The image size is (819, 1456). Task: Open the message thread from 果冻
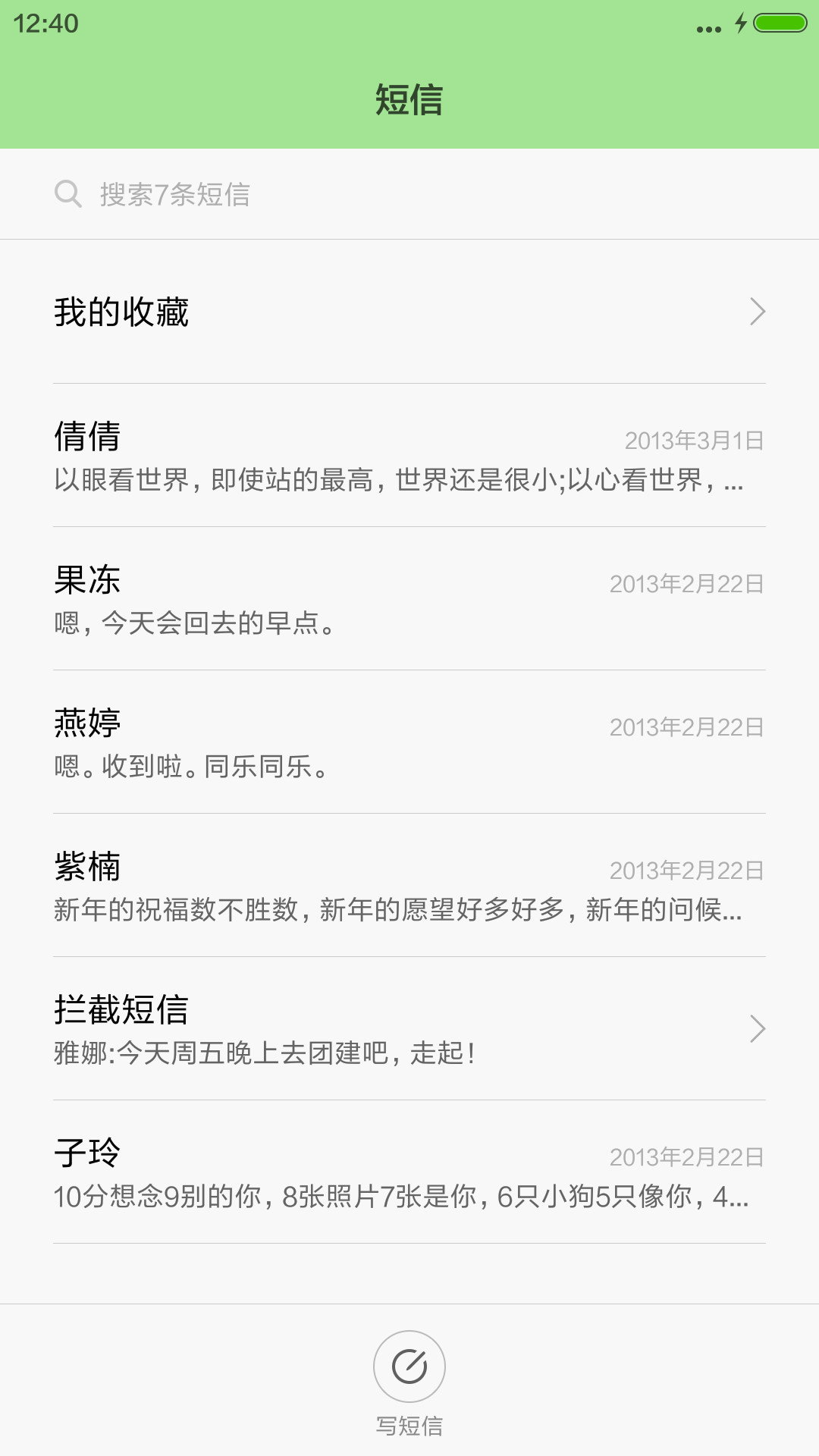coord(409,599)
